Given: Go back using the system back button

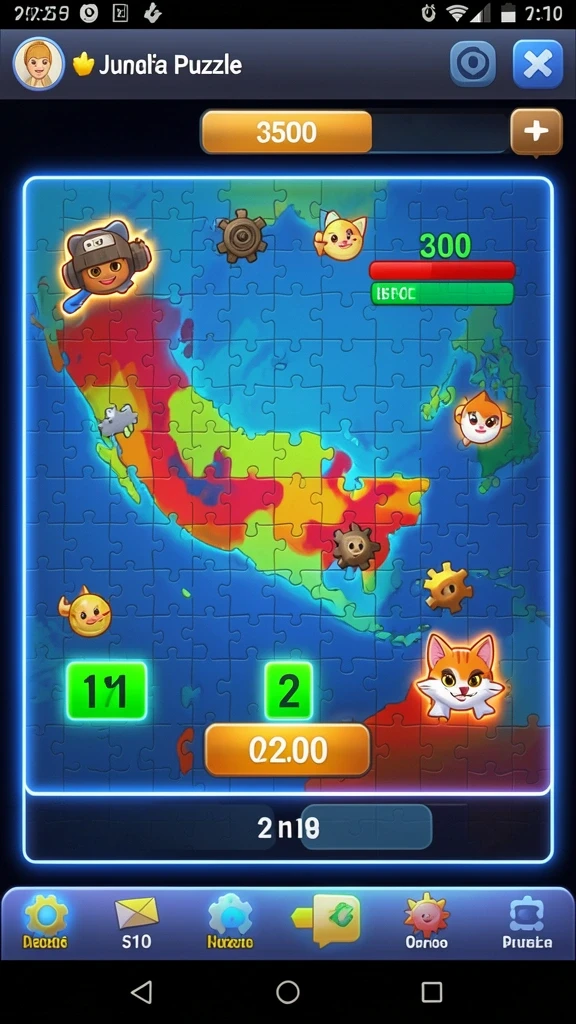Looking at the screenshot, I should [142, 993].
